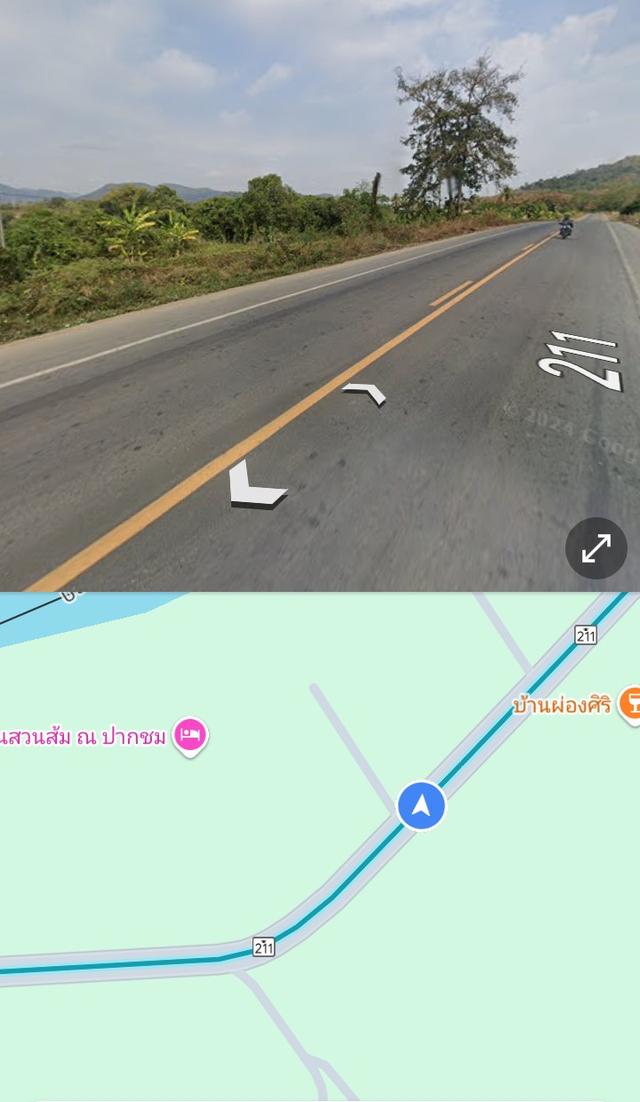Tap the blue position arrow marker
This screenshot has width=640, height=1102.
[x=422, y=805]
